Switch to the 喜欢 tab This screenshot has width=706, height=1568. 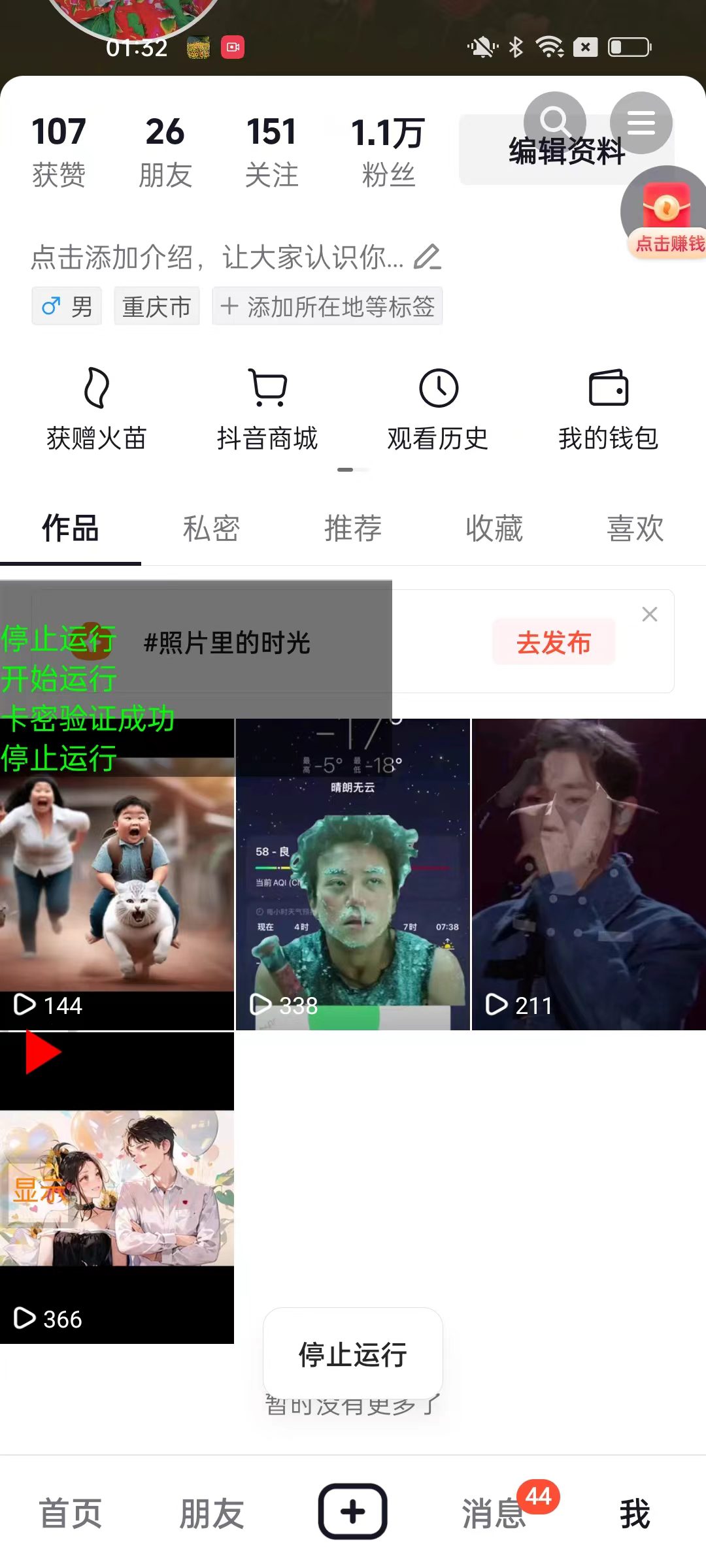click(635, 529)
